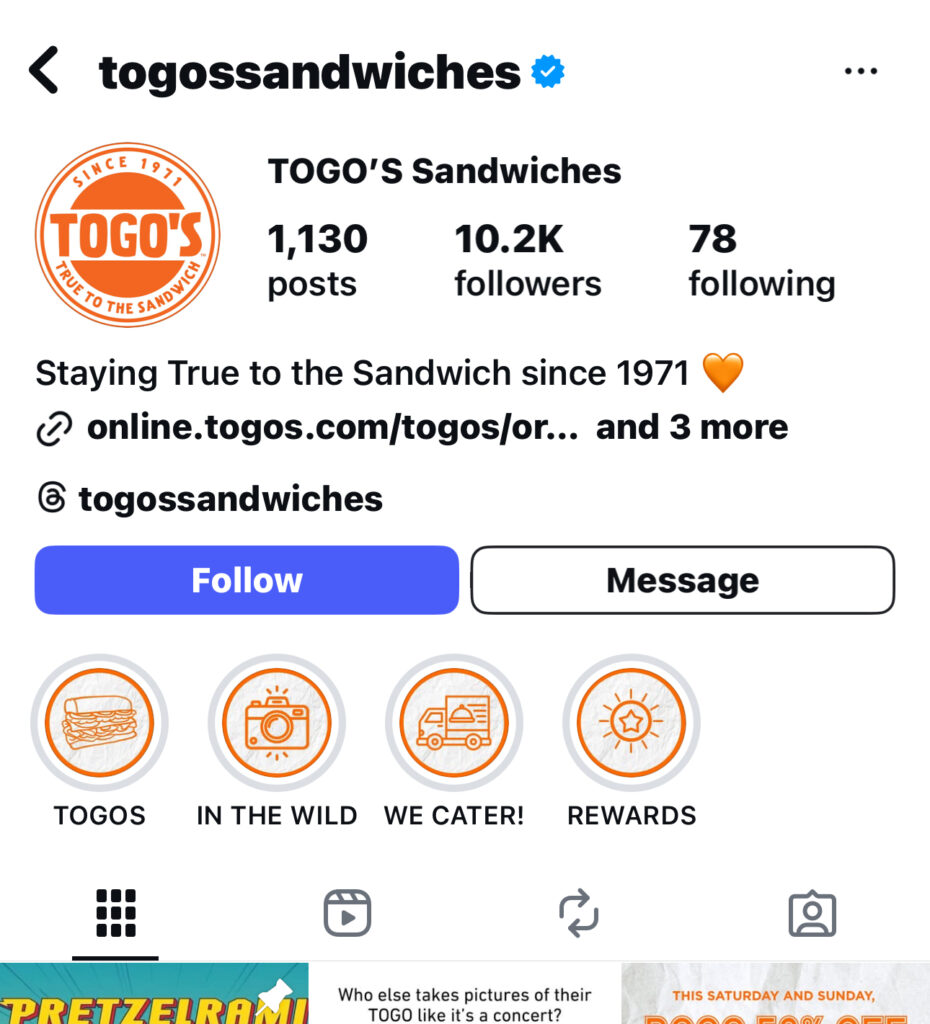Follow TOGO'S Sandwiches

click(246, 580)
